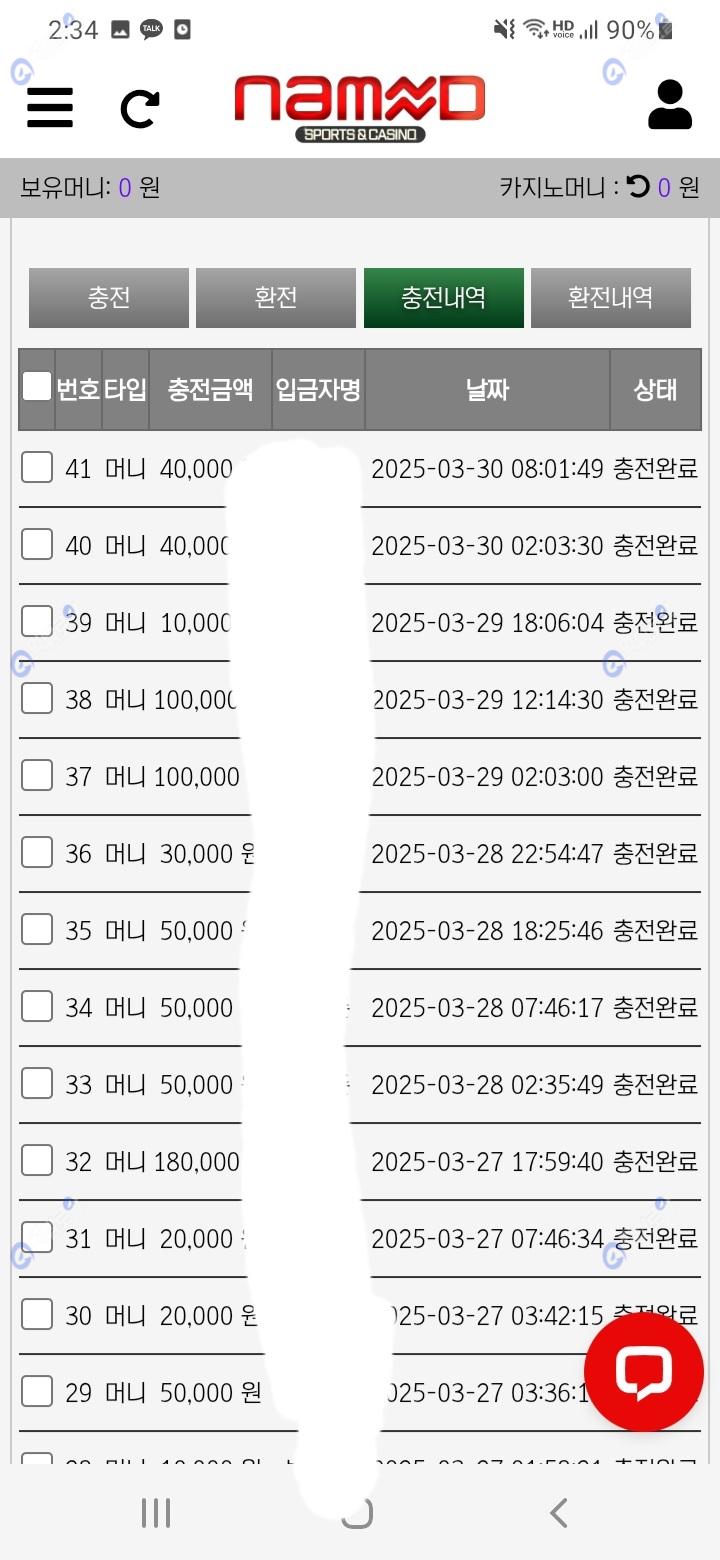Check the box for row 30
The image size is (720, 1560).
coord(37,1314)
